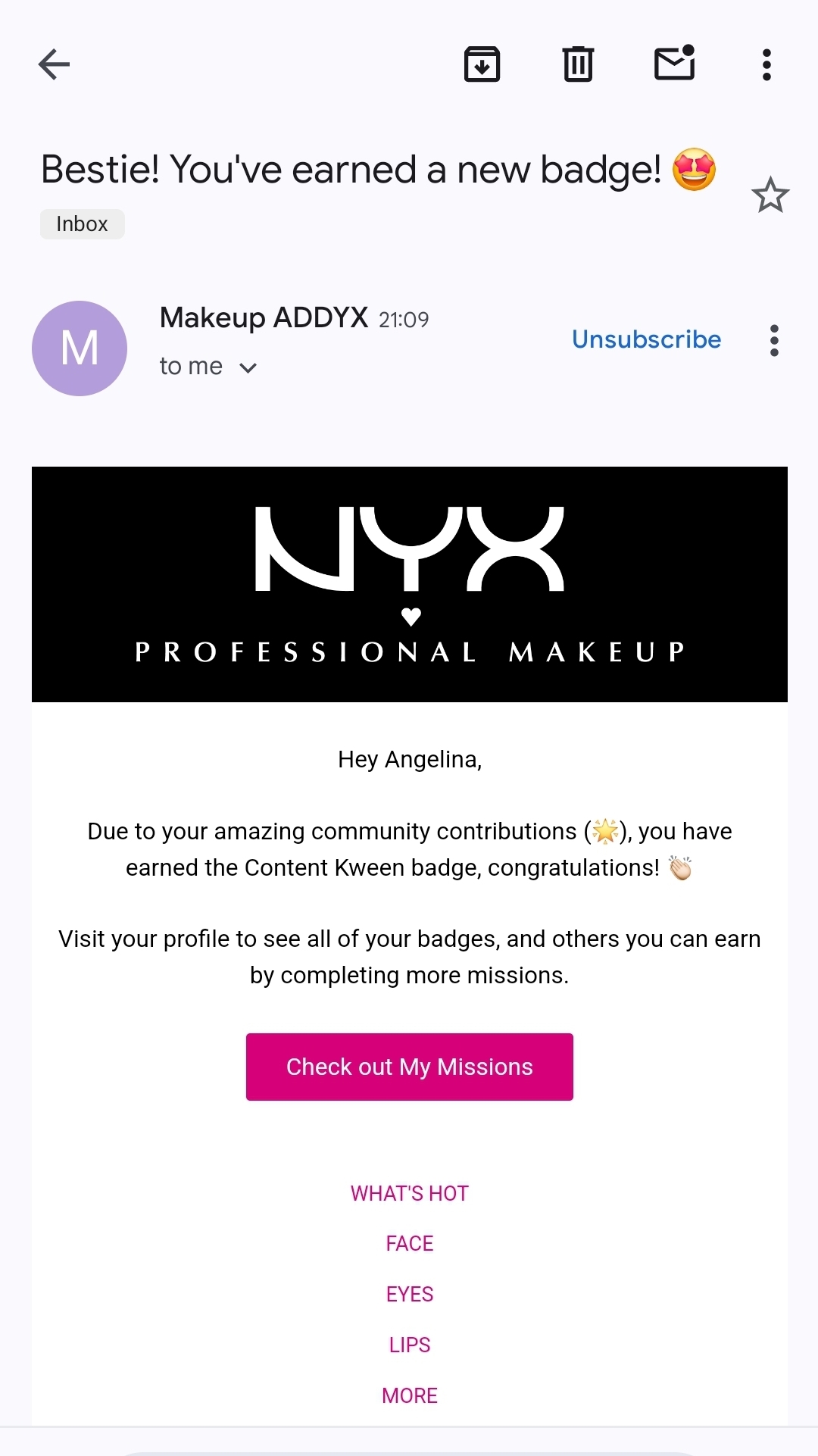Select the sender name Makeup ADDYX
This screenshot has width=818, height=1456.
264,318
